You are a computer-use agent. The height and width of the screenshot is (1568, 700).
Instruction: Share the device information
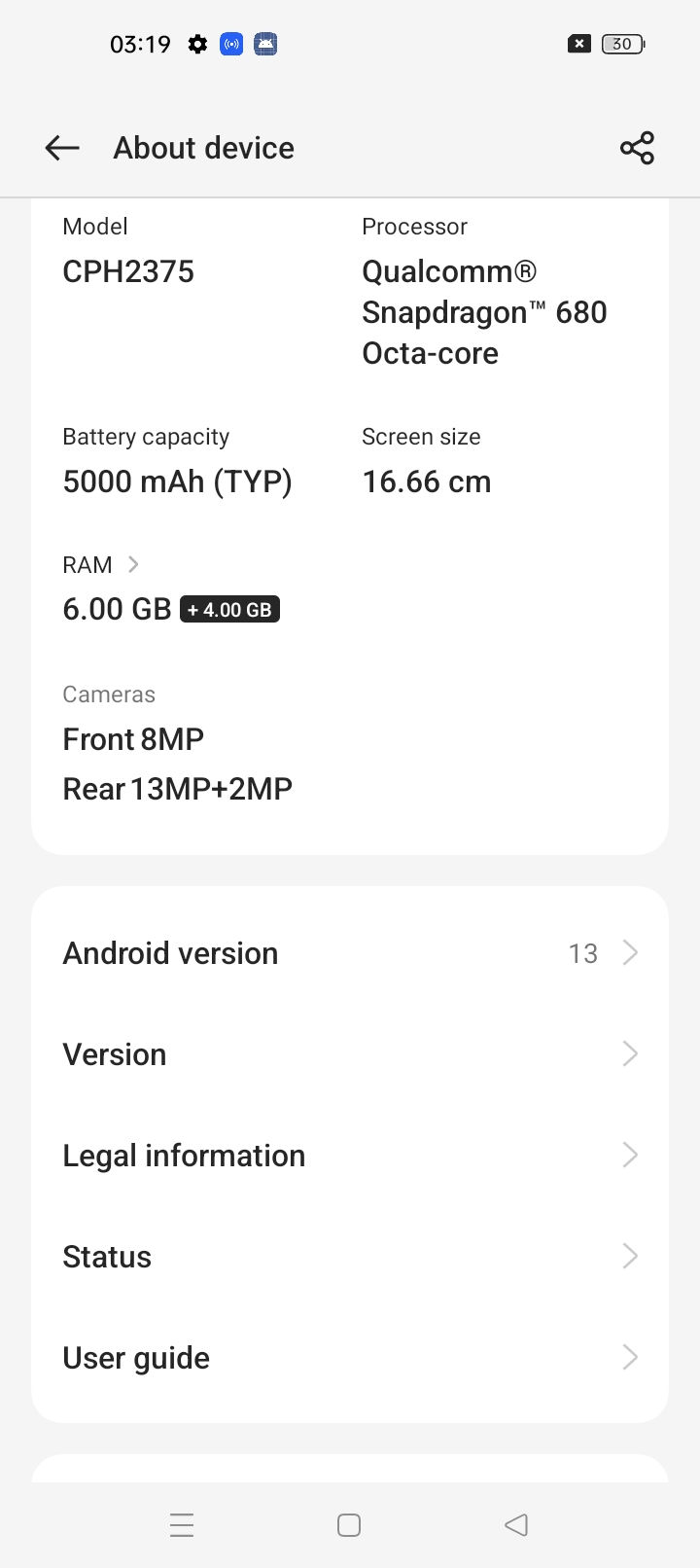(637, 148)
